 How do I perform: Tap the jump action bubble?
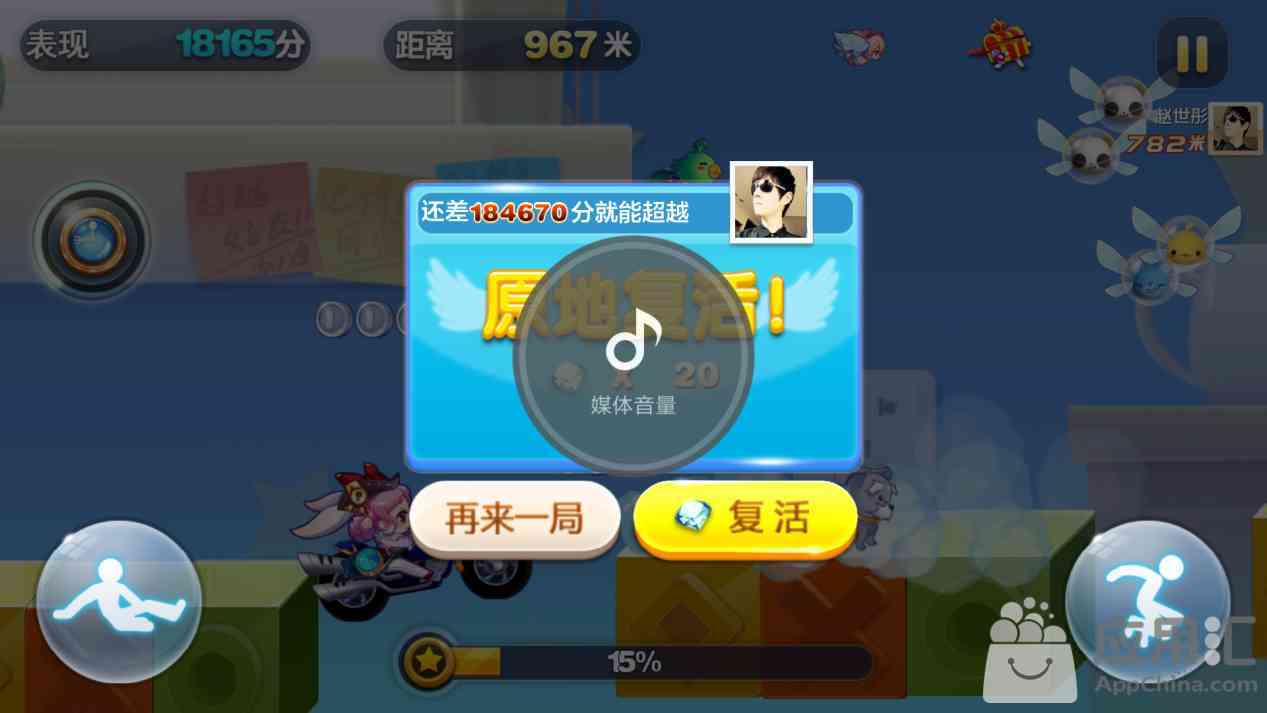click(1146, 602)
